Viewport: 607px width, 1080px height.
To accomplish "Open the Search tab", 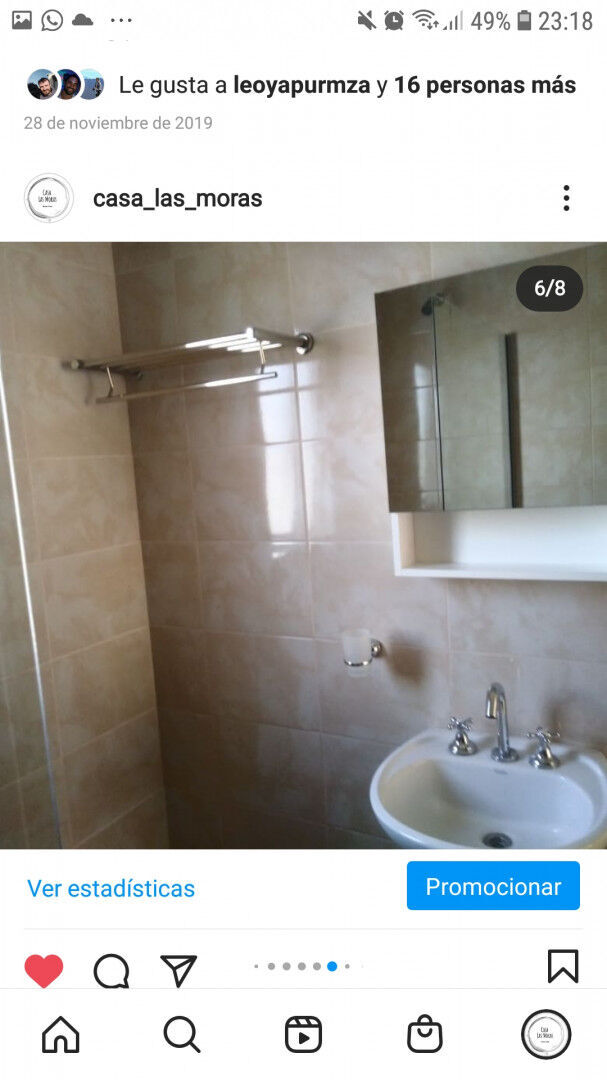I will click(182, 1035).
